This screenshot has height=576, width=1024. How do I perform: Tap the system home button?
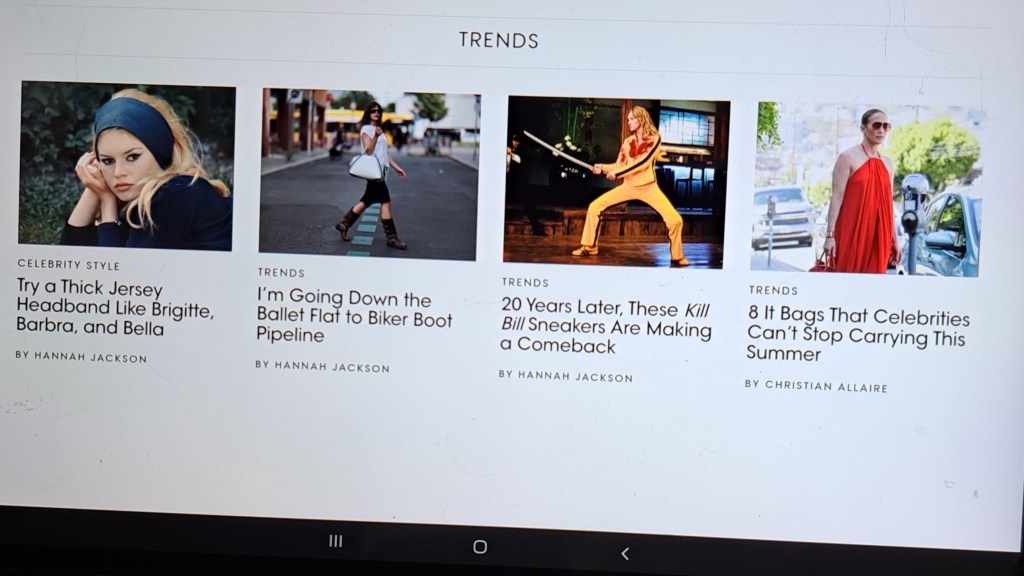point(480,547)
